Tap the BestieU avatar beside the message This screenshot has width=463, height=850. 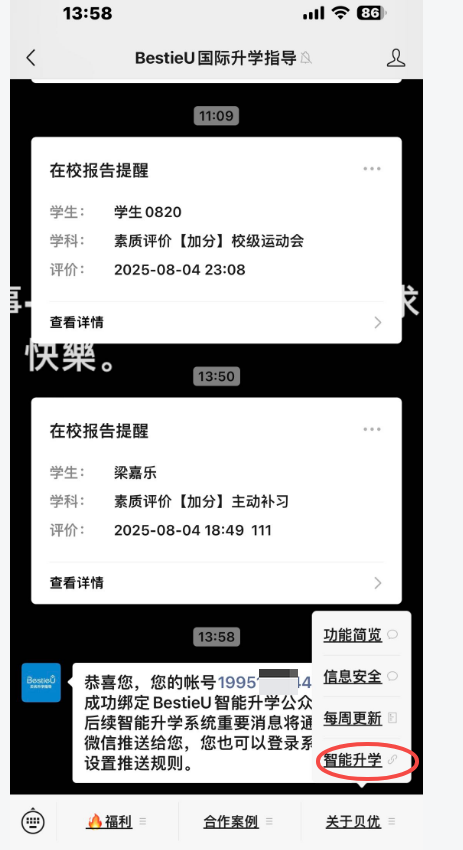[41, 682]
